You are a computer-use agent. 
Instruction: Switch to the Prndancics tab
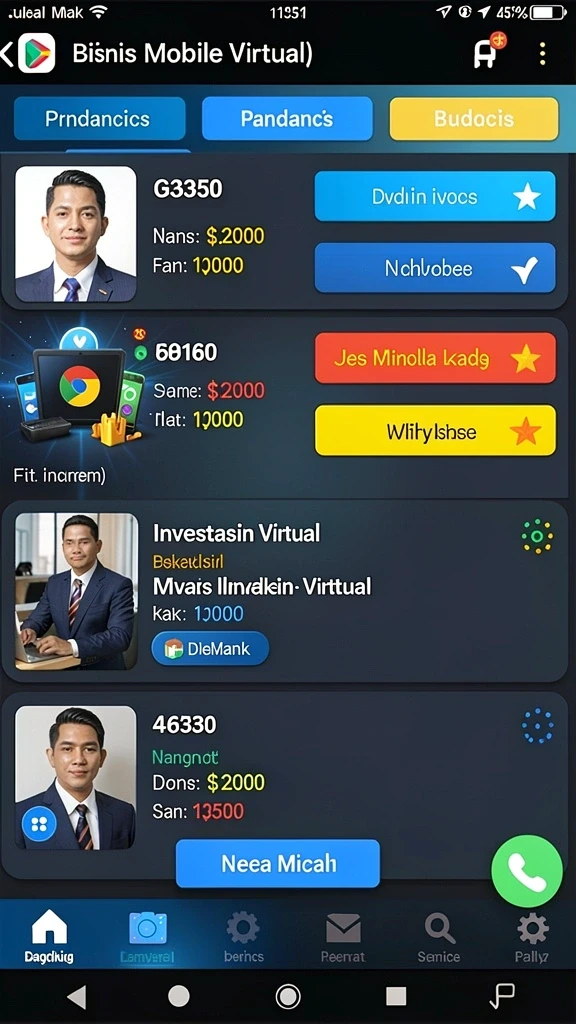99,119
